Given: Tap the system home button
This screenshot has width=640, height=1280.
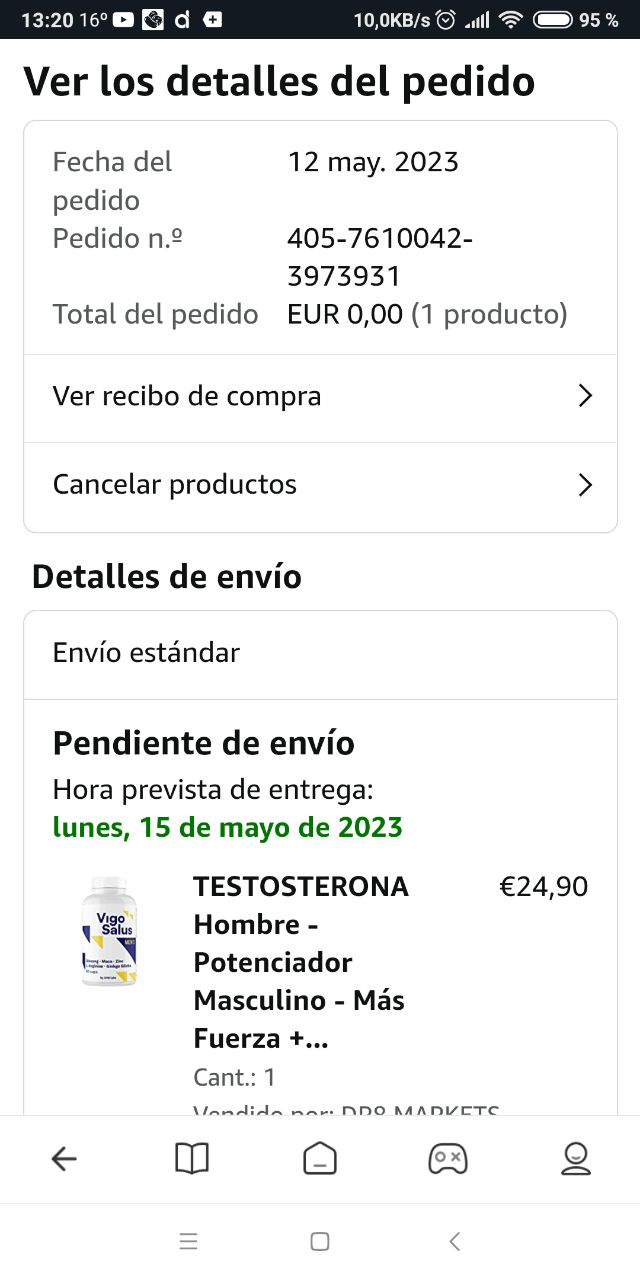Looking at the screenshot, I should 320,1242.
